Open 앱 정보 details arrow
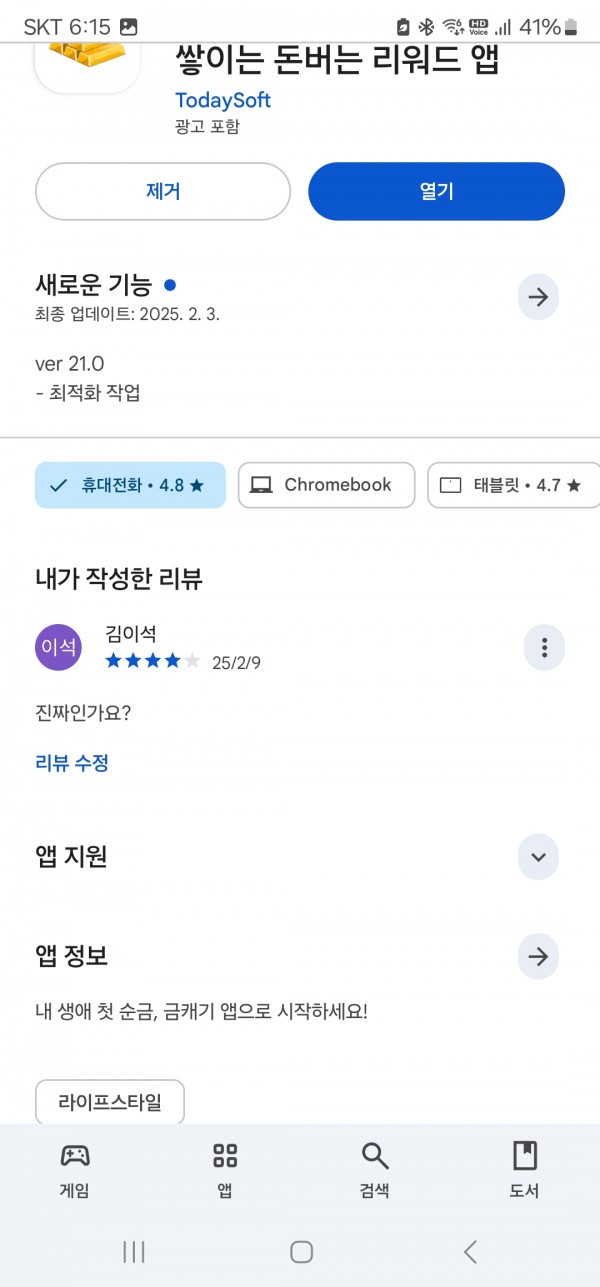 (538, 957)
